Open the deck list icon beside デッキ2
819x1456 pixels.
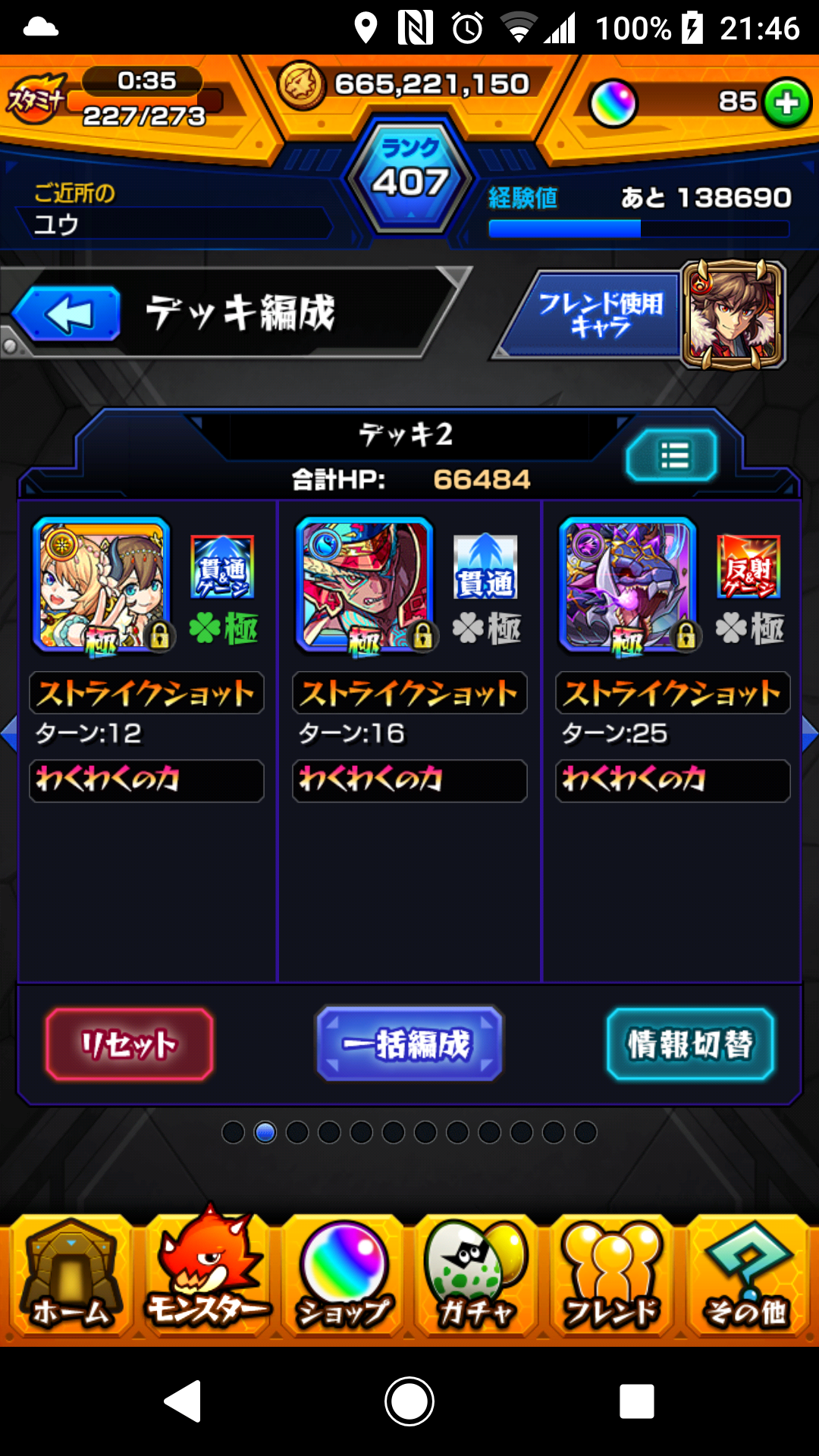tap(672, 456)
